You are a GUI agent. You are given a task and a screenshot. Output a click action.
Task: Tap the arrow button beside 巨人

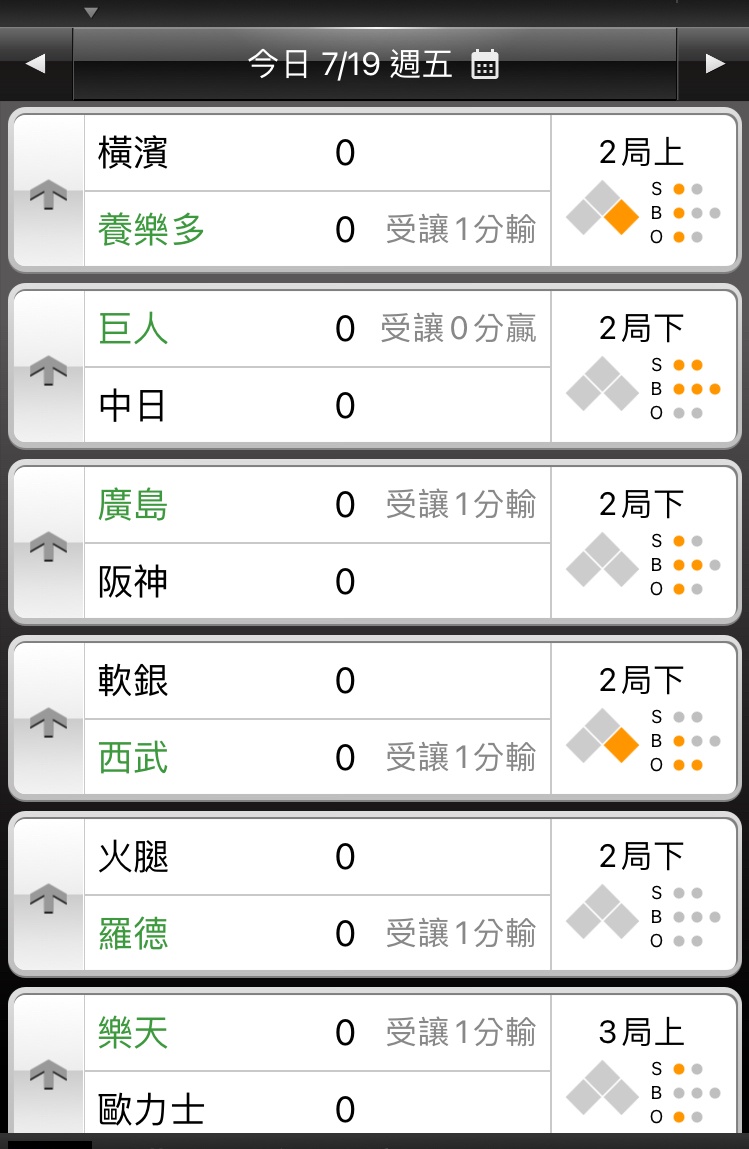(x=48, y=369)
